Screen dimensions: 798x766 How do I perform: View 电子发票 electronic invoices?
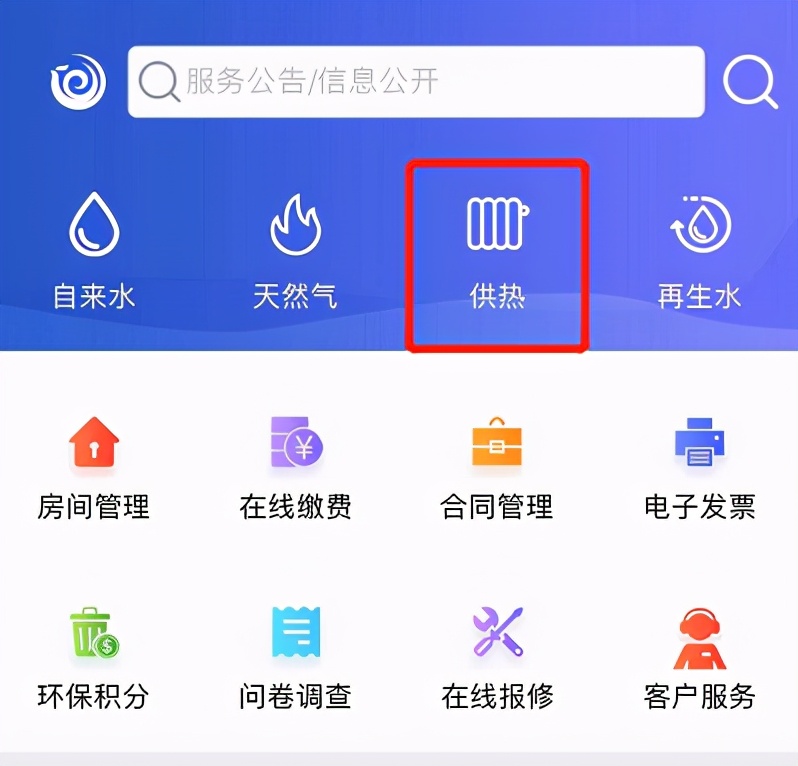(699, 468)
